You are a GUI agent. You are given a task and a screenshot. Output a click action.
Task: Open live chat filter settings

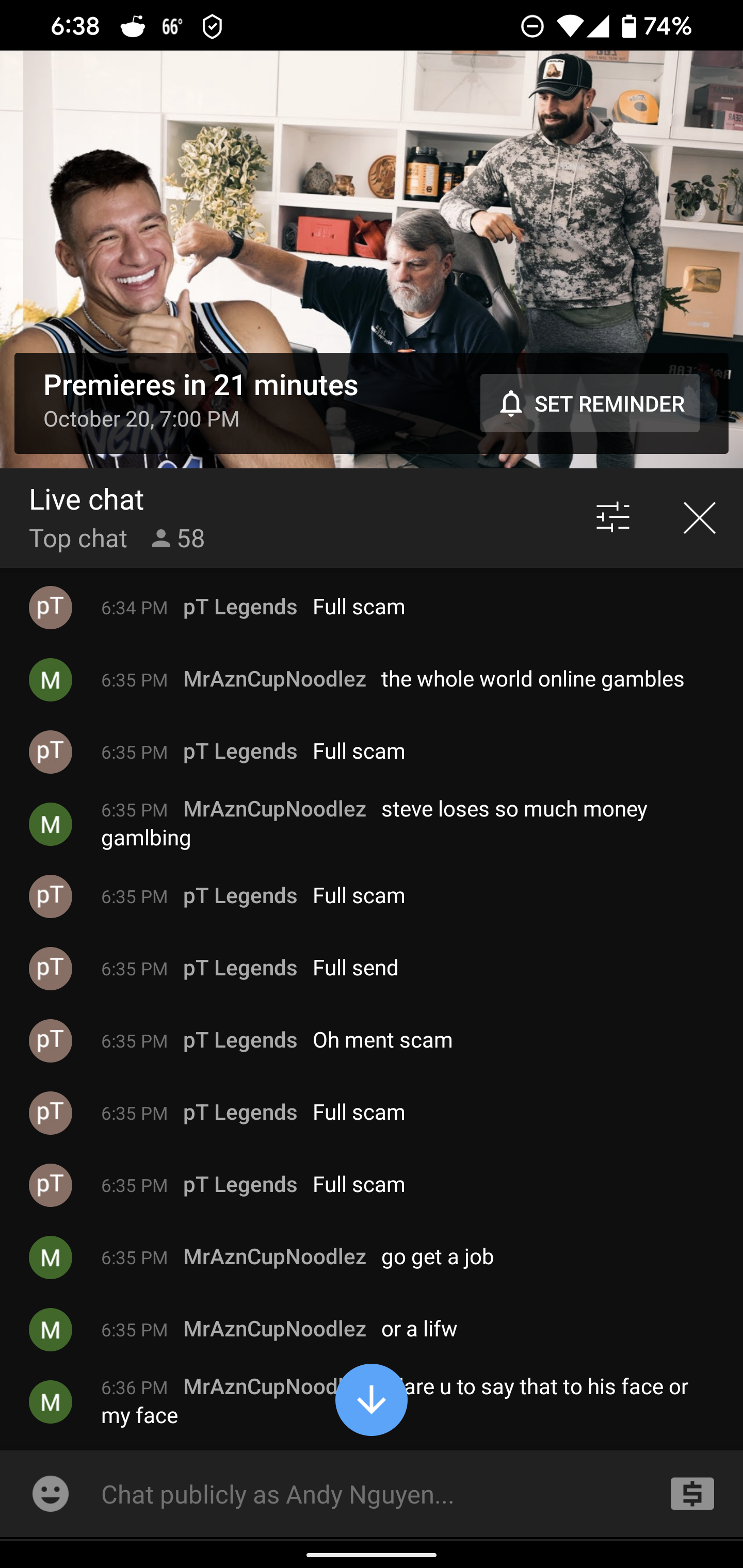click(x=612, y=518)
